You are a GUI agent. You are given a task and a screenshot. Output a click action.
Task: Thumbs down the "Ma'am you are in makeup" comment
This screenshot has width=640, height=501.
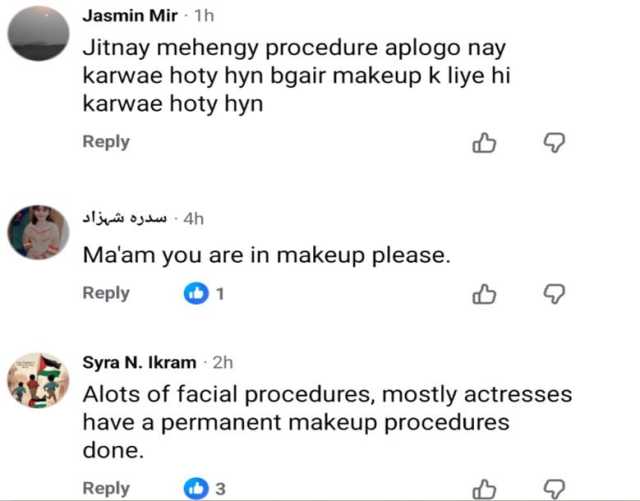pos(554,294)
